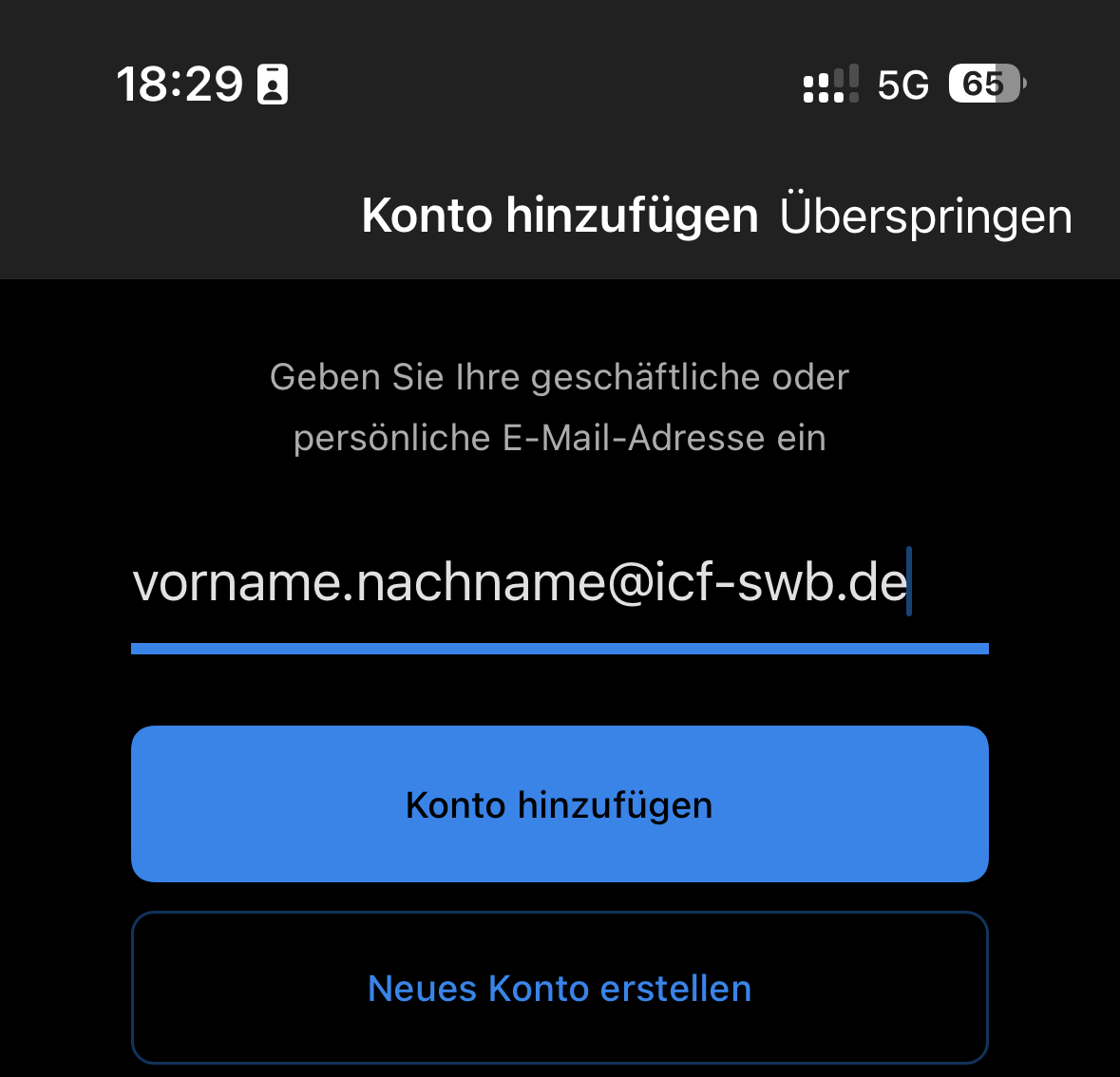Select Neues Konto erstellen
Screen dimensions: 1120x1077
tap(560, 988)
